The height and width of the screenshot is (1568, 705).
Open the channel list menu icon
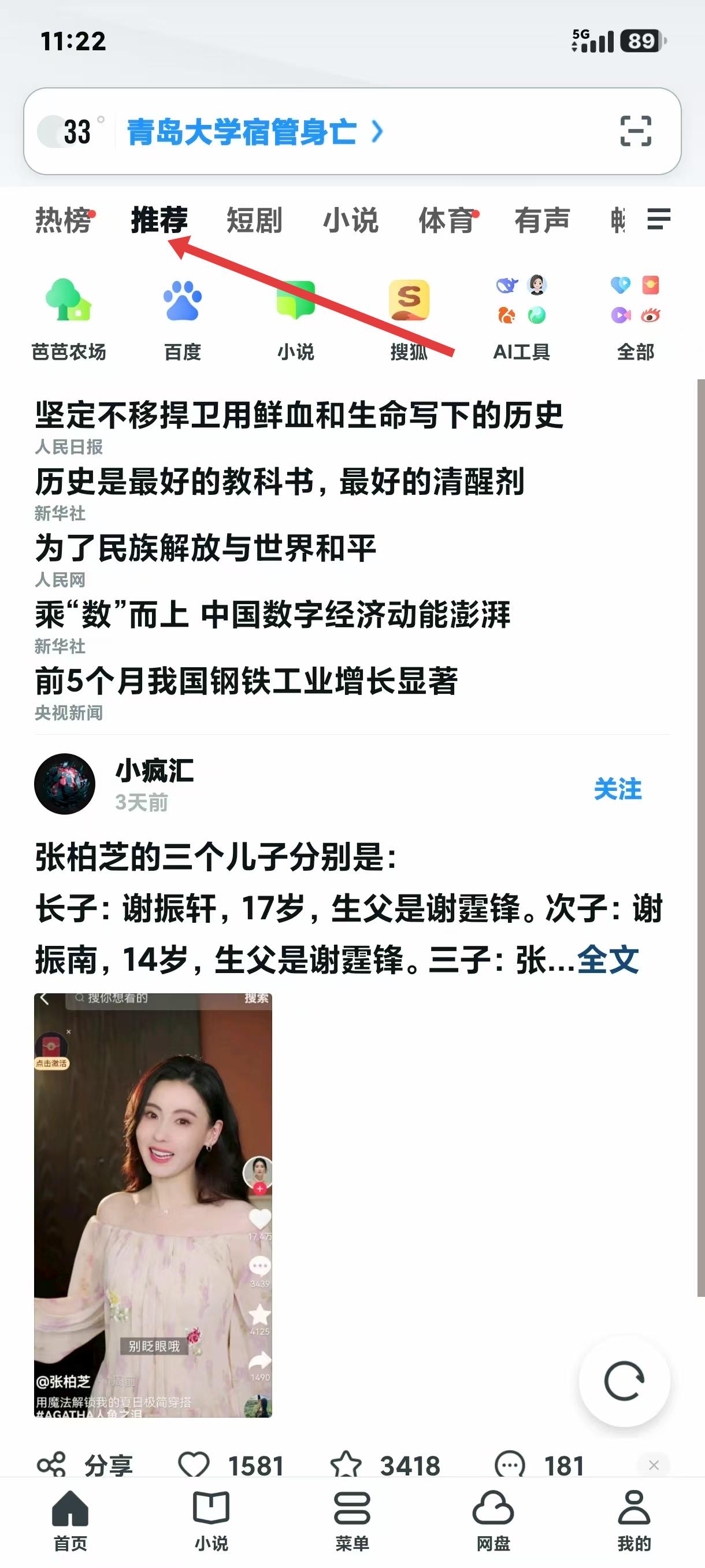point(659,219)
